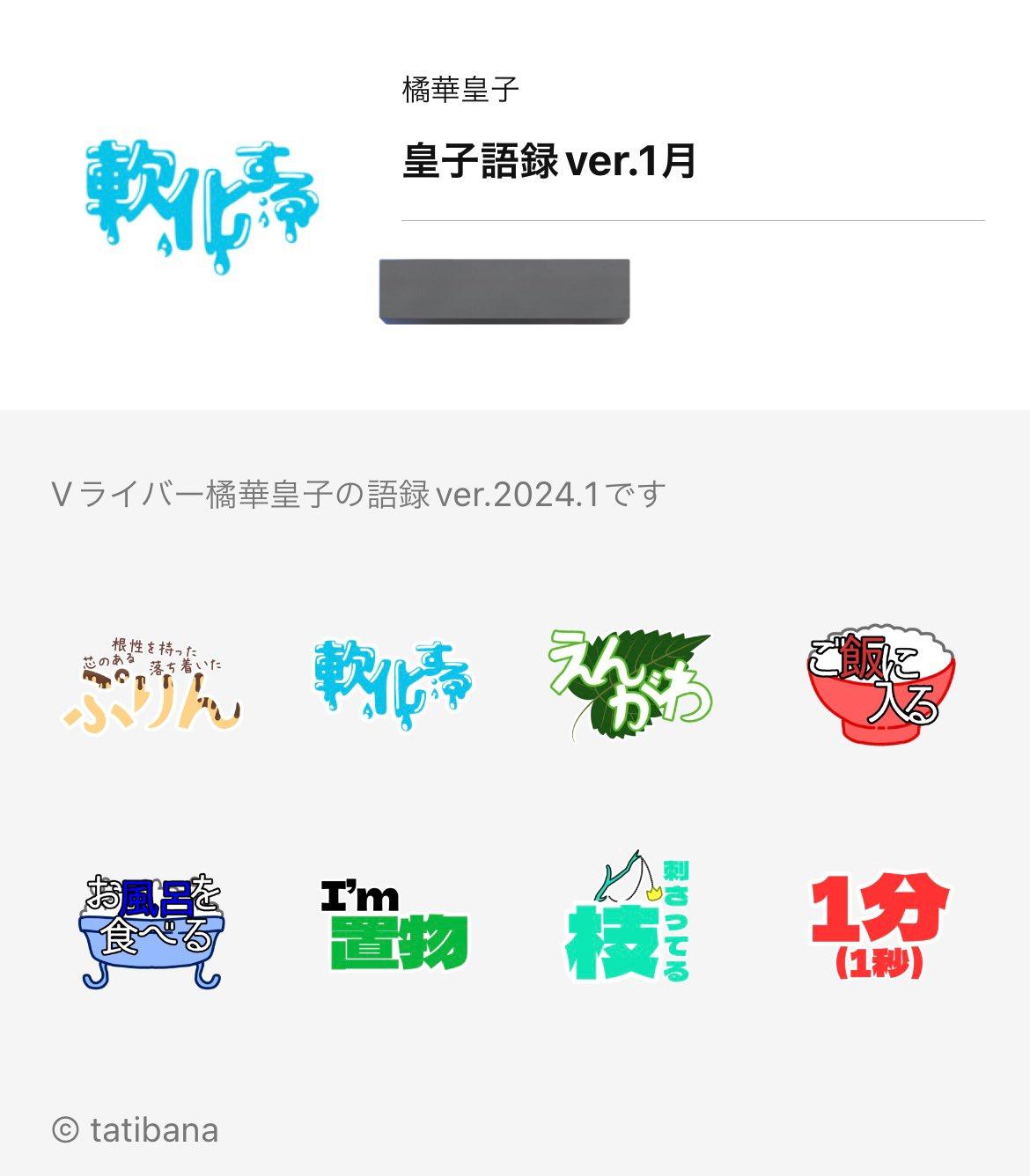
Task: Select the ご飯に入る rice bowl sticker
Action: (872, 682)
